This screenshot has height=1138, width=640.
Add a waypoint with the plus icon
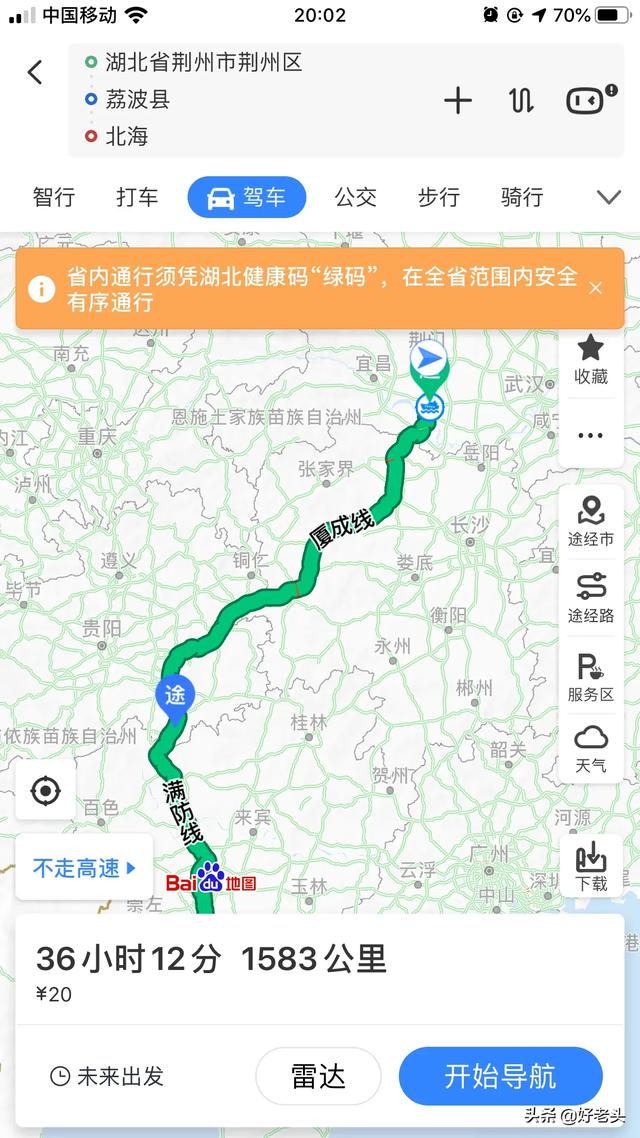(457, 100)
